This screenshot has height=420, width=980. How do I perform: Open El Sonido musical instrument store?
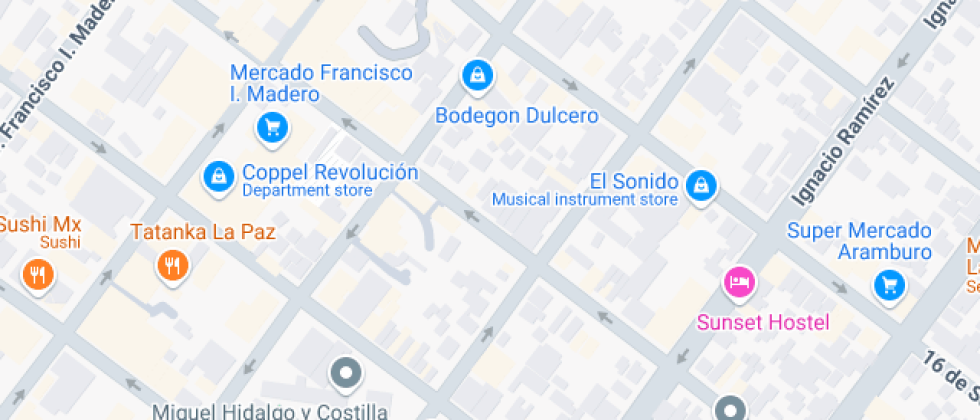703,184
